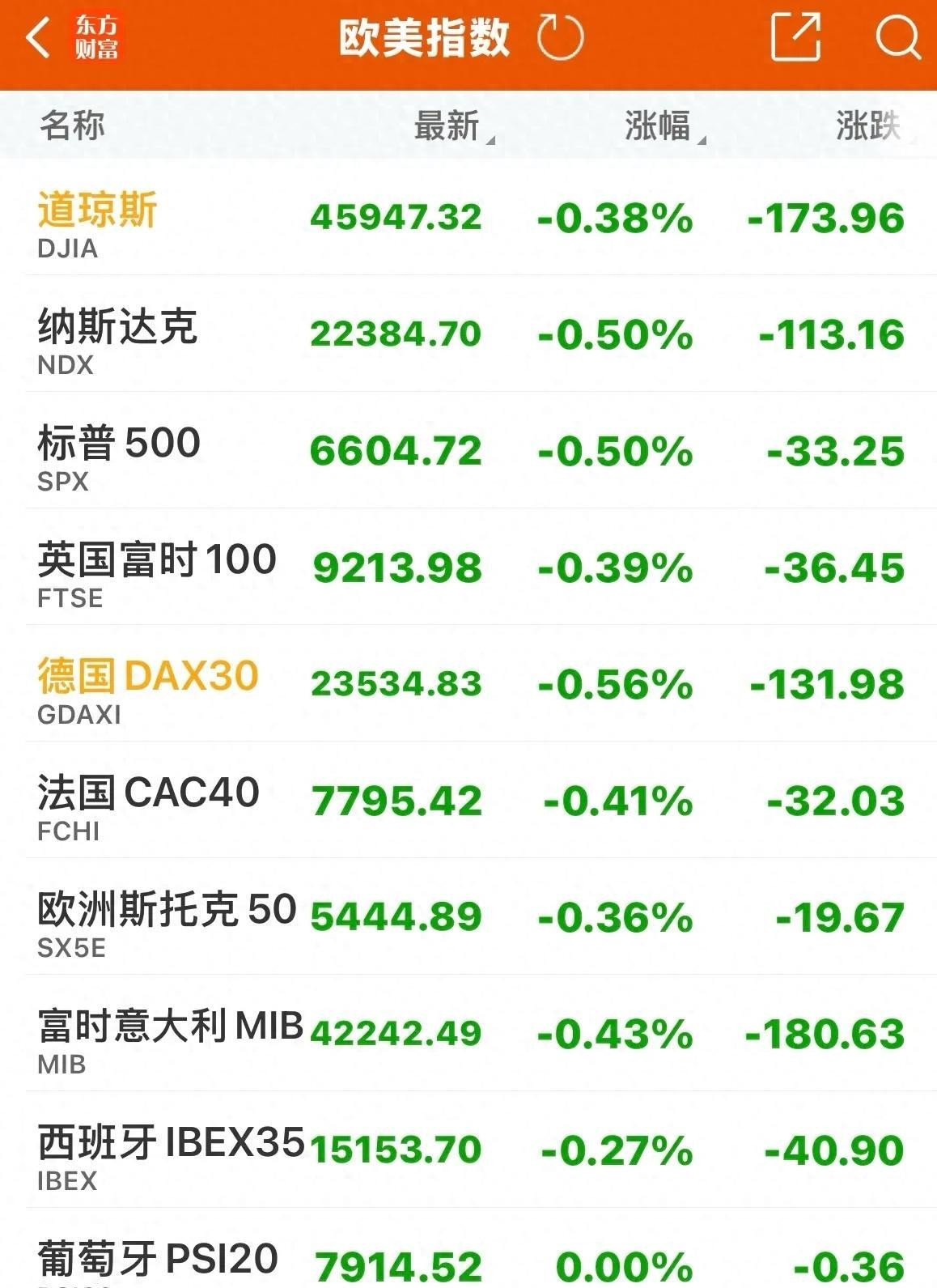This screenshot has height=1288, width=937.
Task: View 法国CAC40 FCHI details
Action: [x=468, y=801]
